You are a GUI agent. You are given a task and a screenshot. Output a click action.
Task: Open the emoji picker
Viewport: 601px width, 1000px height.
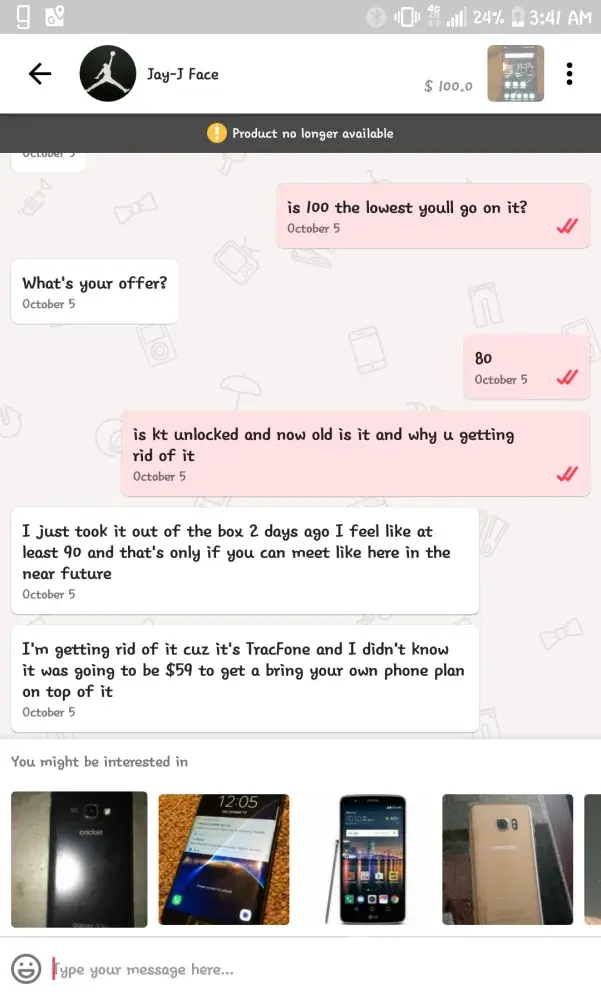26,968
